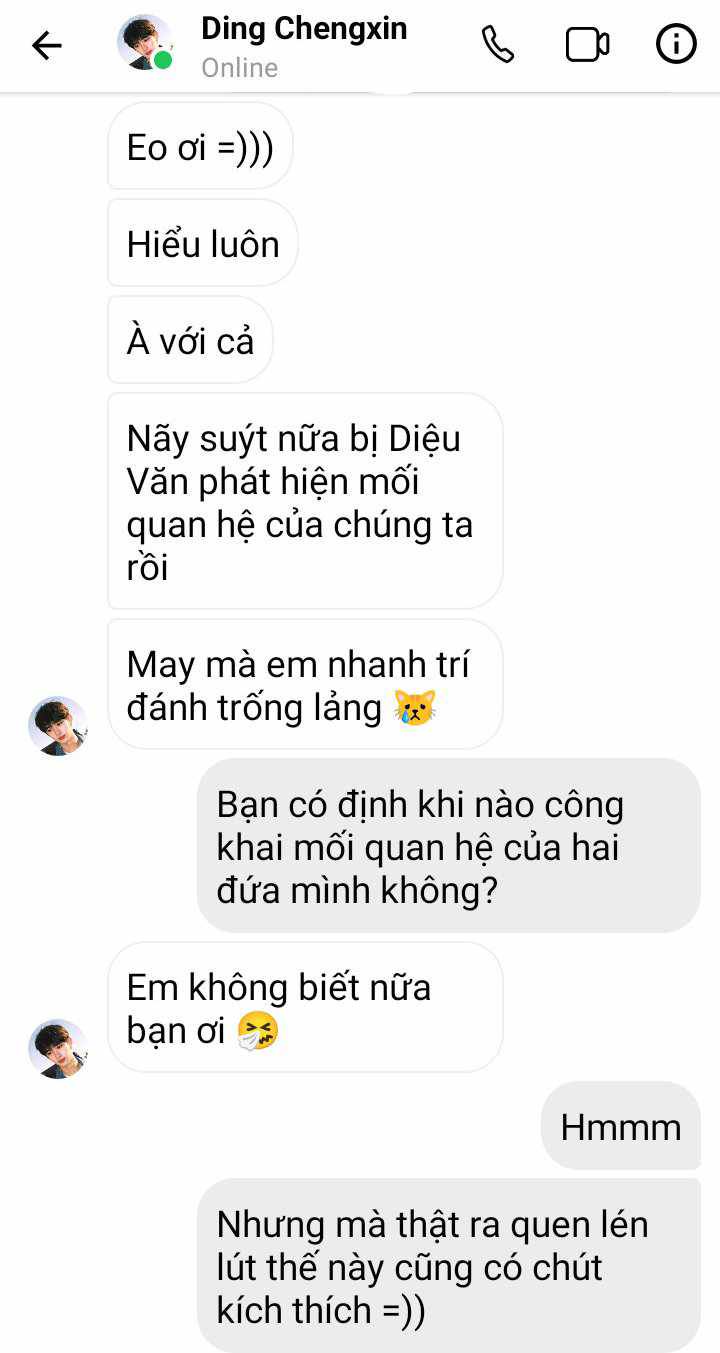Go back using the top-left arrow
720x1353 pixels.
tap(47, 45)
